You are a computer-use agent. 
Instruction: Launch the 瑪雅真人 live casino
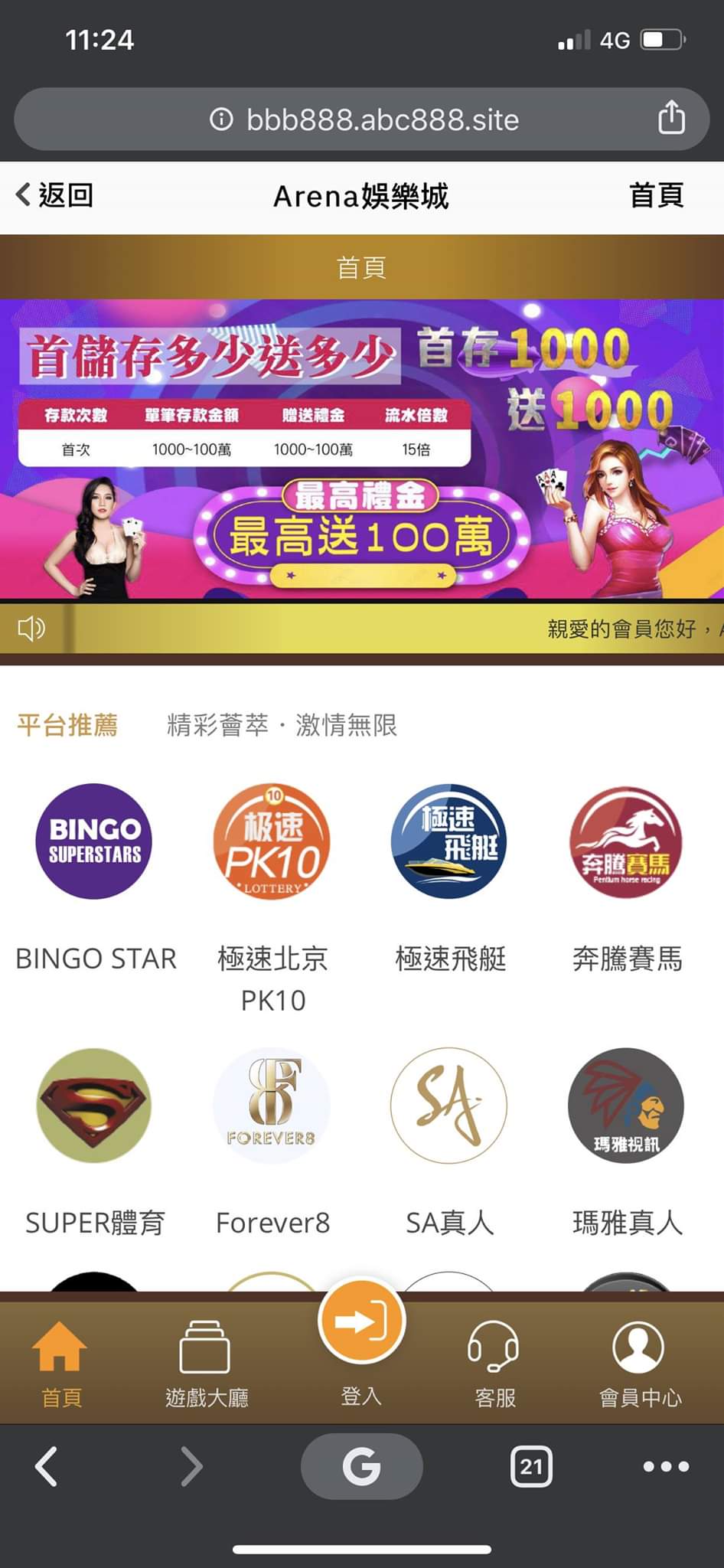click(x=626, y=1106)
